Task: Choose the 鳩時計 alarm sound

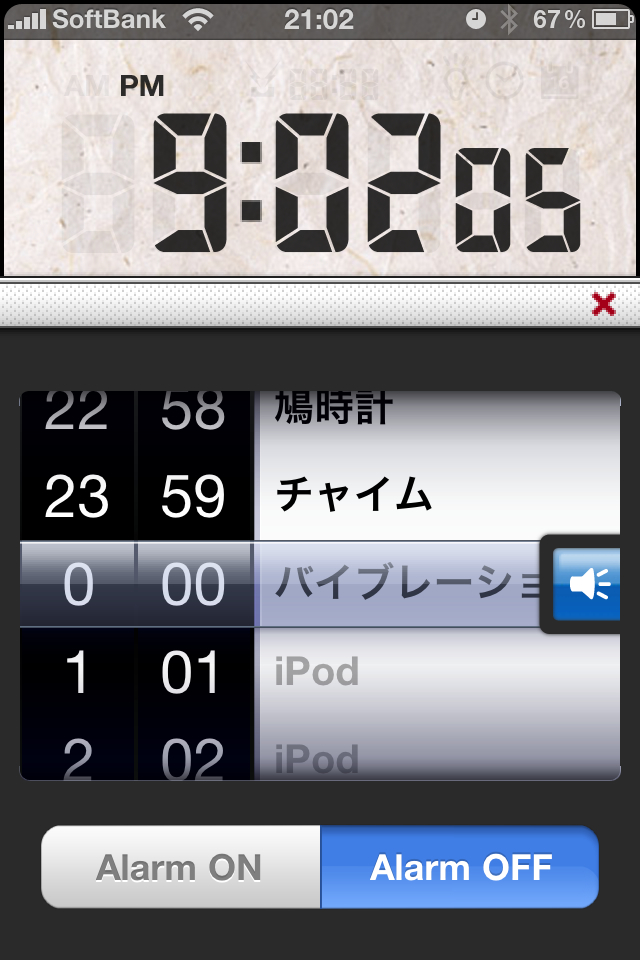Action: pos(334,410)
